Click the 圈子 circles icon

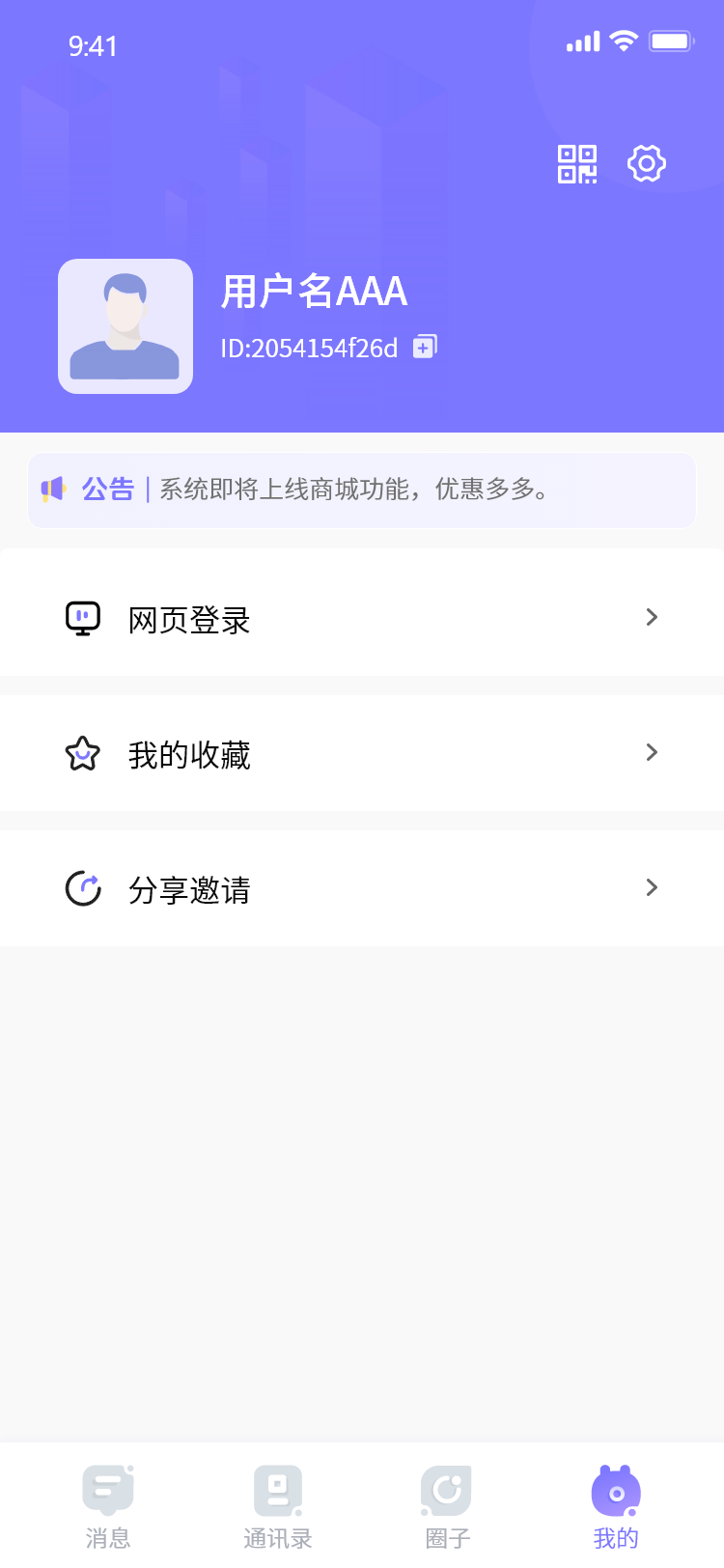click(x=446, y=1490)
